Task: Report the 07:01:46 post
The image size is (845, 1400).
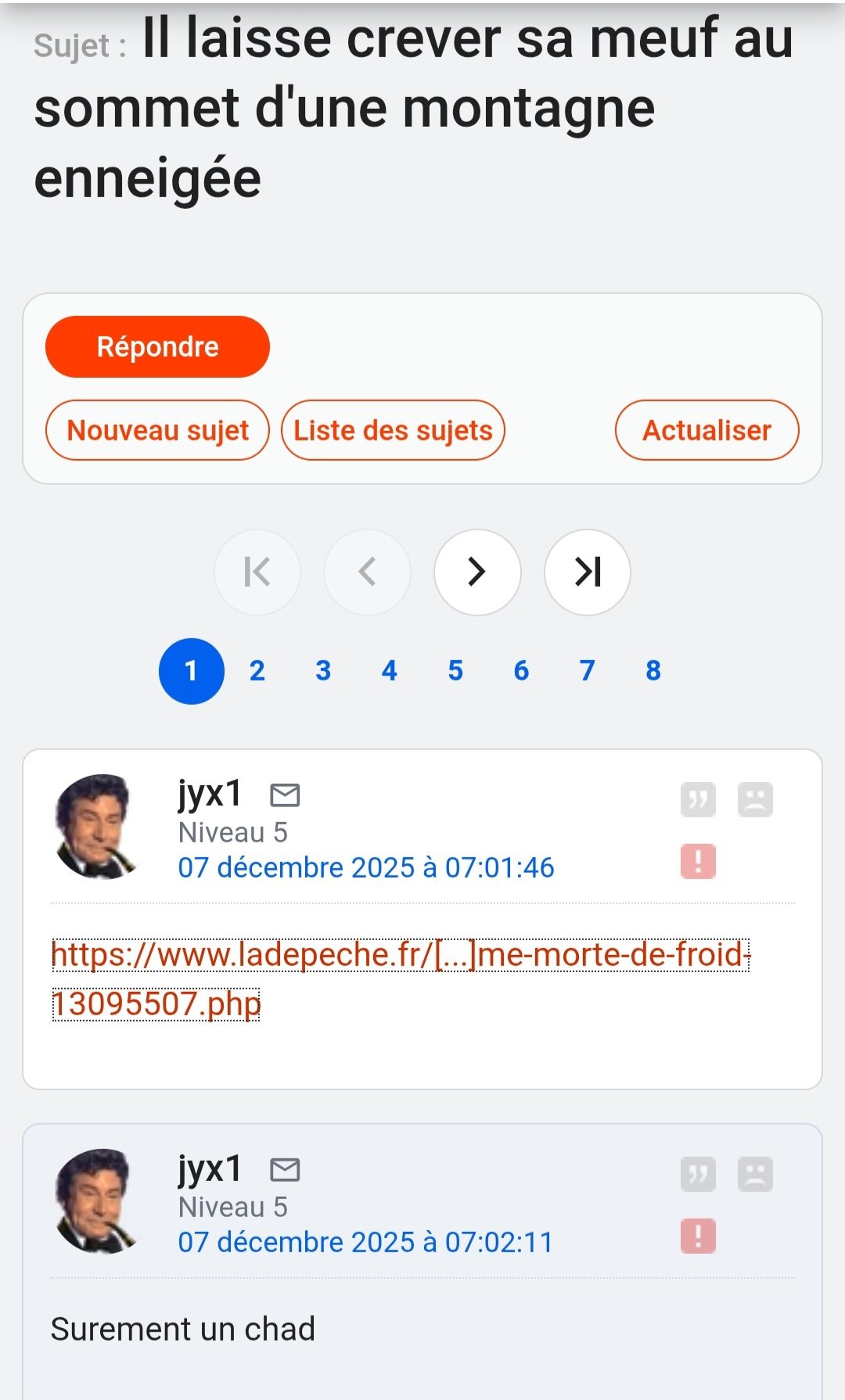Action: point(698,861)
